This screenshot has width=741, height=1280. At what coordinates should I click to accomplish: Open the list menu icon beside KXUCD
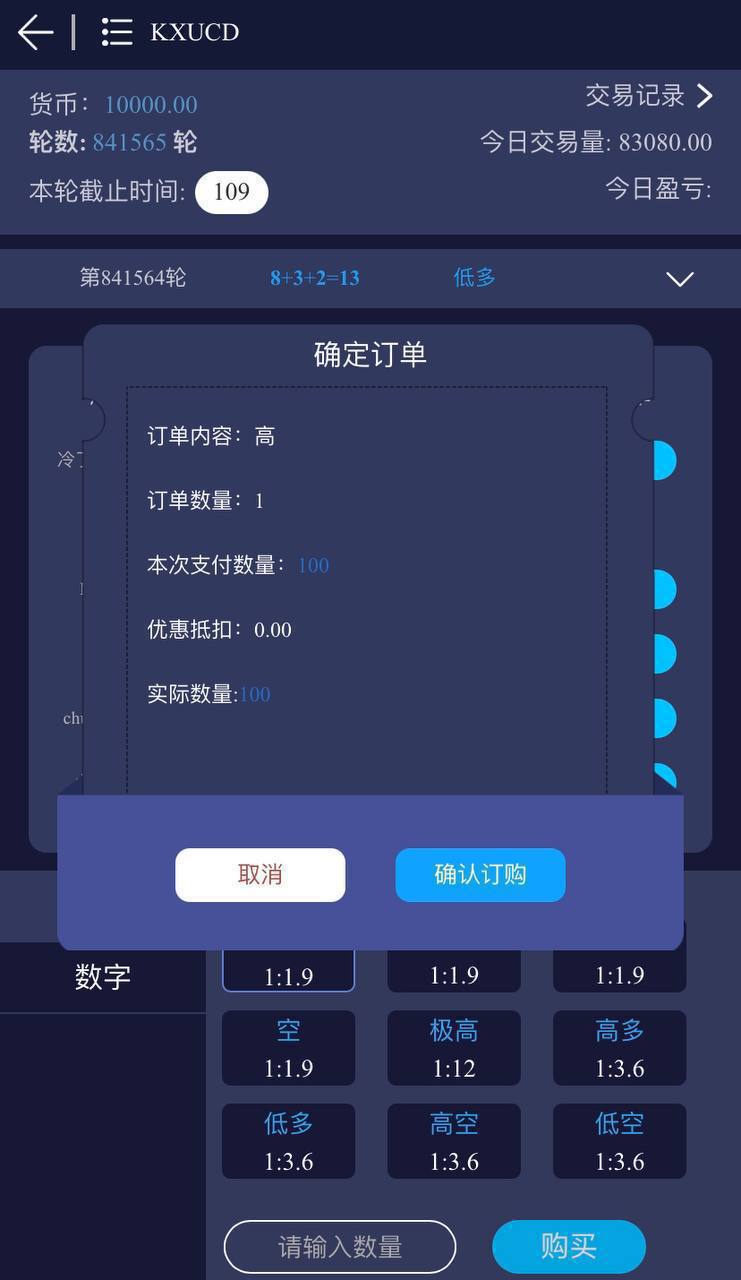tap(117, 33)
